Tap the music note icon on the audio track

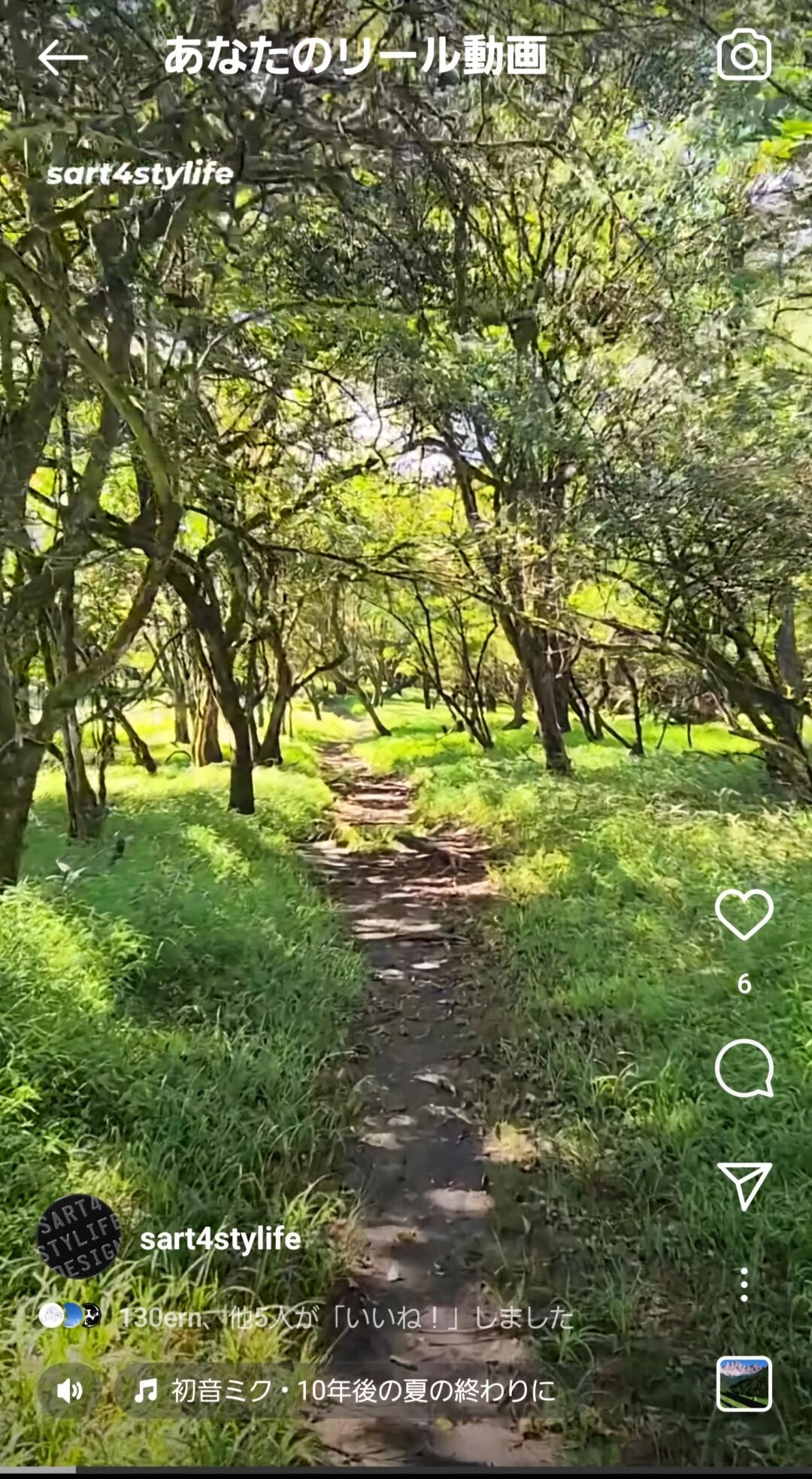(149, 1387)
